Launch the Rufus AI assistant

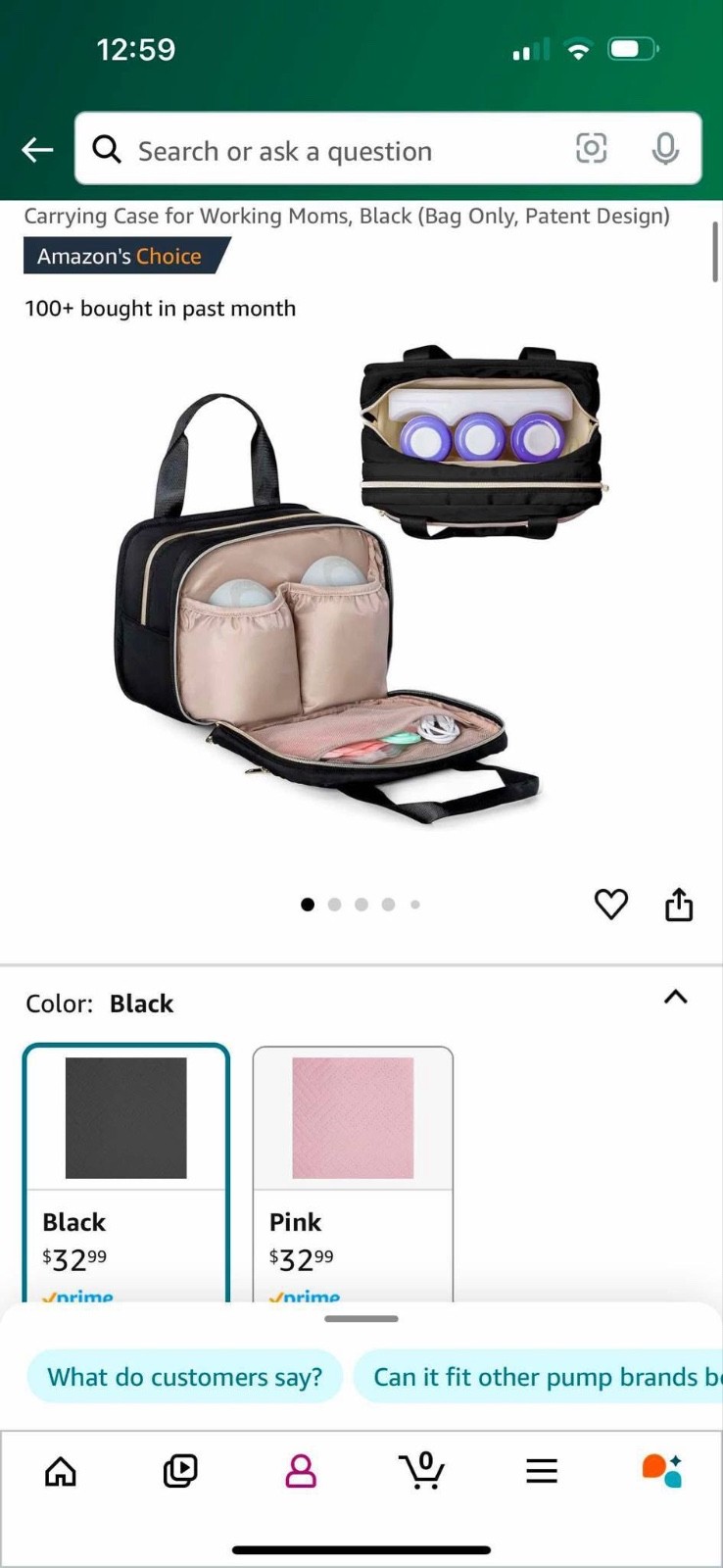click(662, 1470)
